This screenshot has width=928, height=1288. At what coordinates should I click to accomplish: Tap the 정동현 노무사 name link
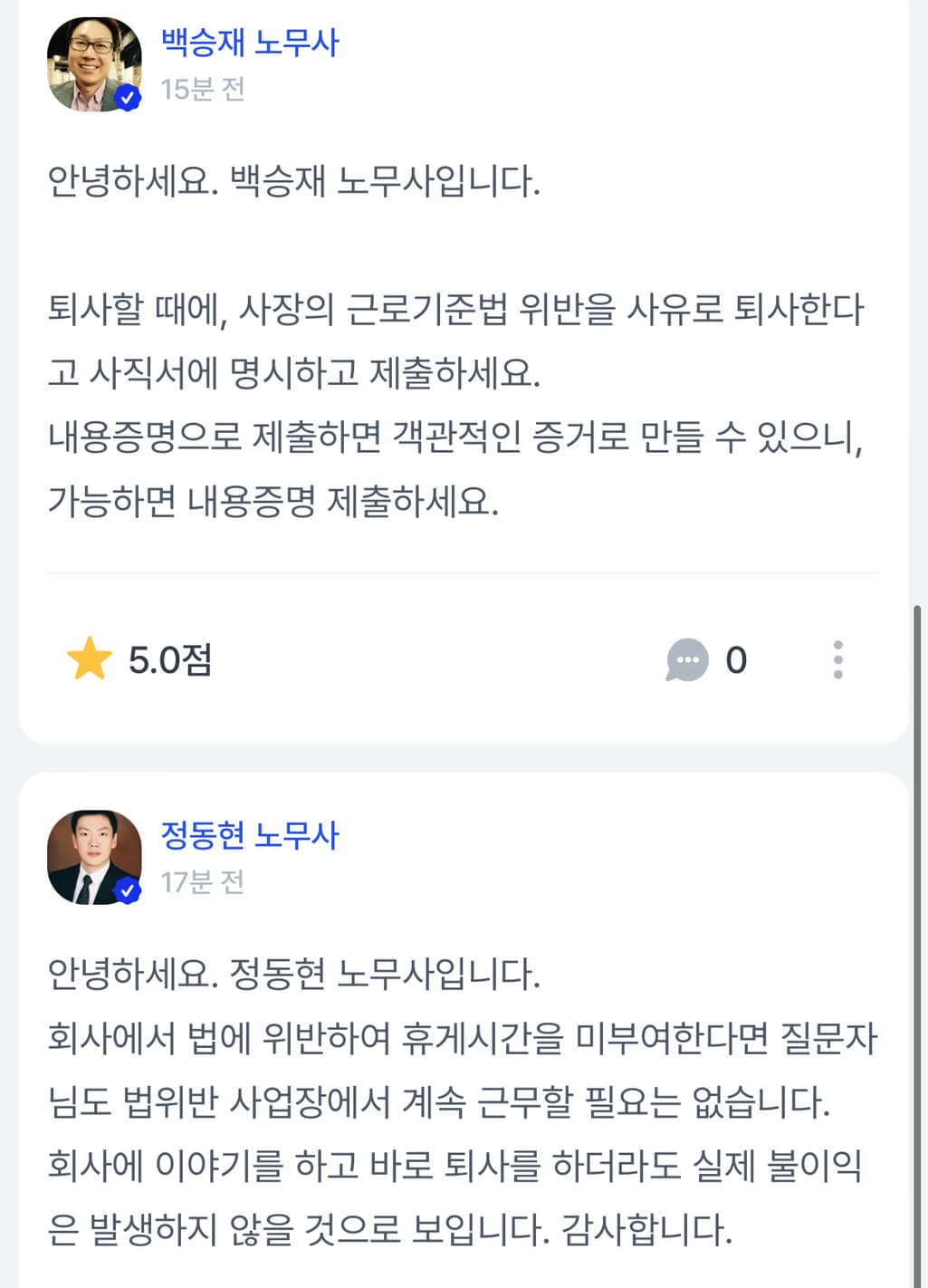point(249,835)
